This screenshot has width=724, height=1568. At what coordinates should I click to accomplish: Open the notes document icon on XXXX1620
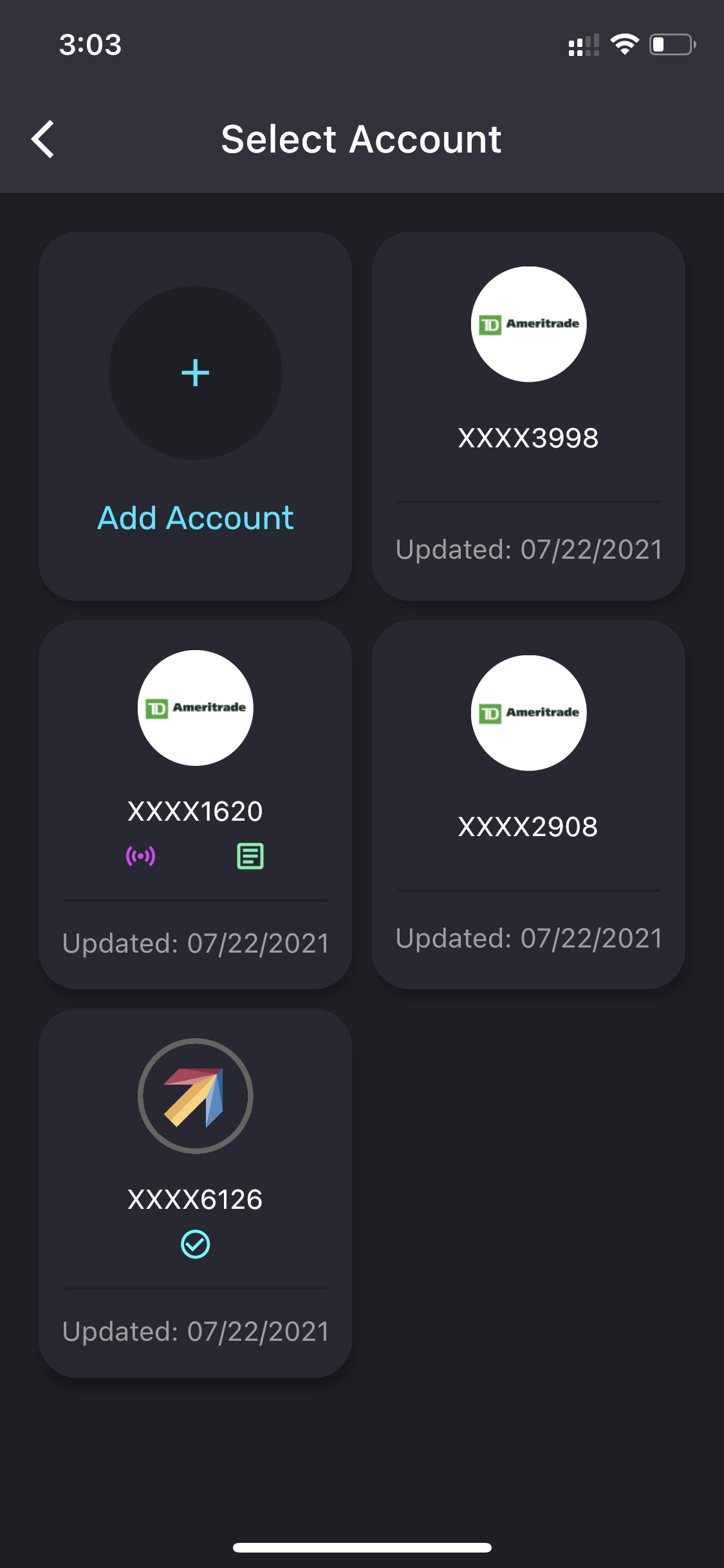coord(250,855)
